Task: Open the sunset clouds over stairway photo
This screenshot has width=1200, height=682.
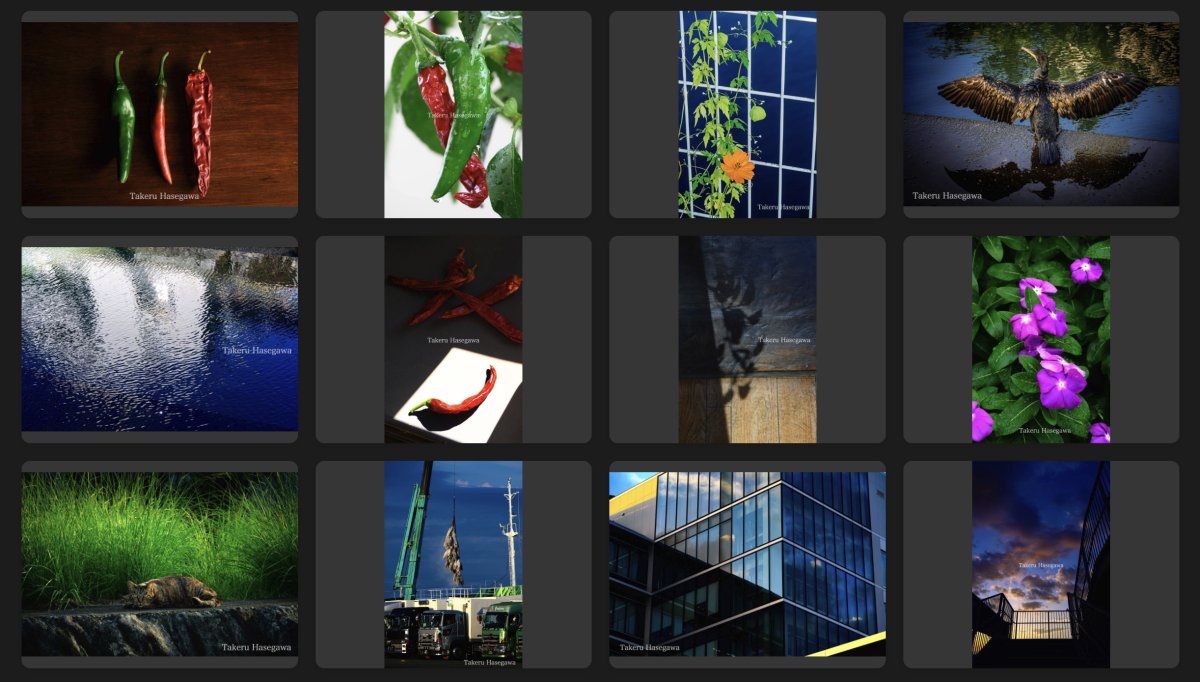Action: 1041,564
